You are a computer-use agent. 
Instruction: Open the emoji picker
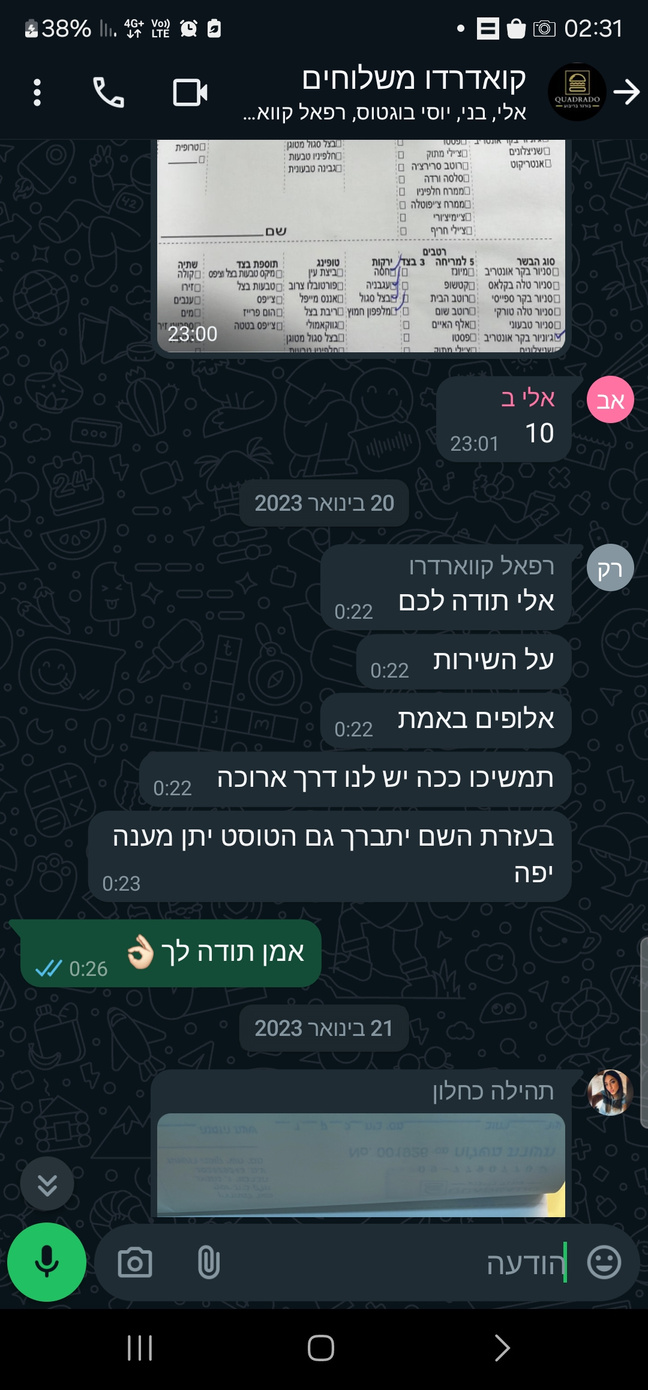click(x=604, y=1263)
